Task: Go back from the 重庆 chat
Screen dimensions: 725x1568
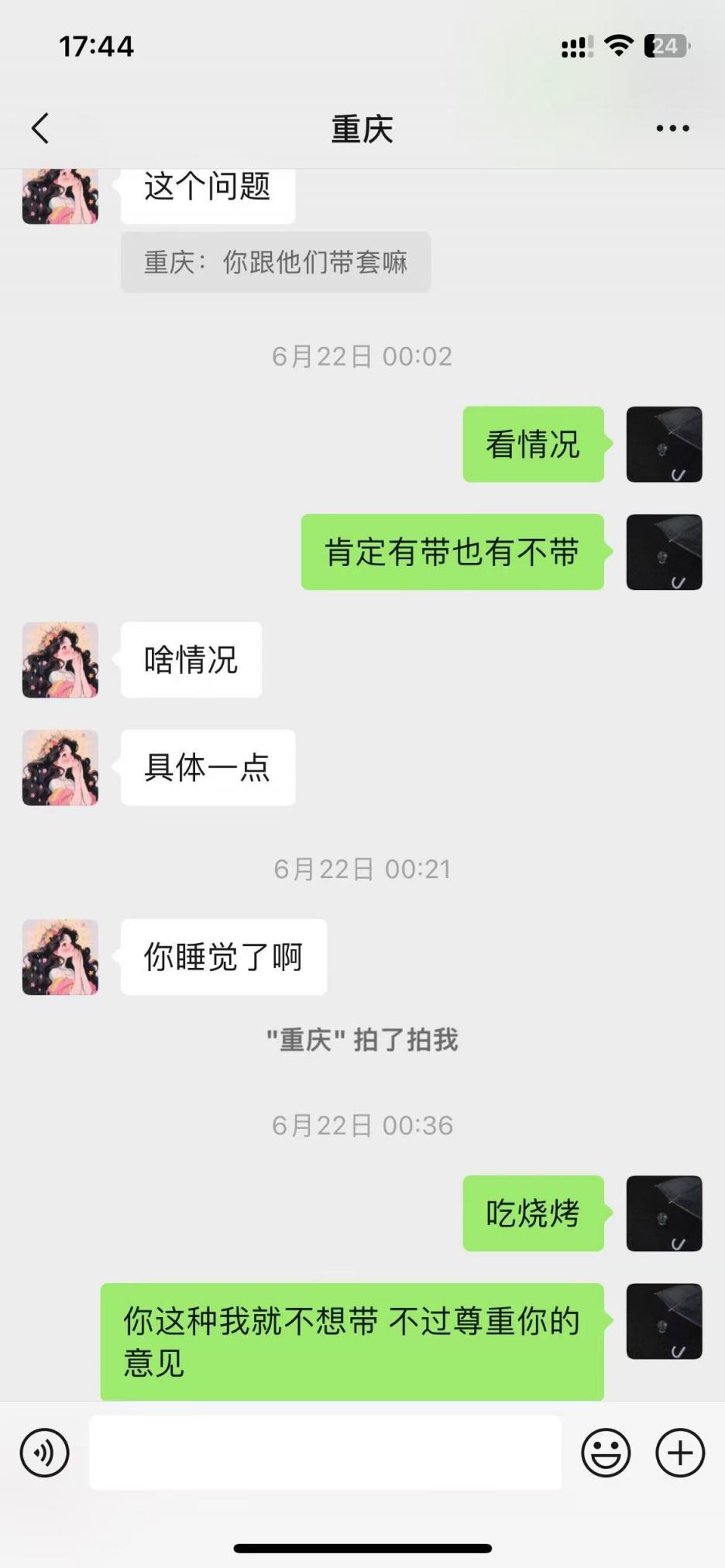Action: [41, 129]
